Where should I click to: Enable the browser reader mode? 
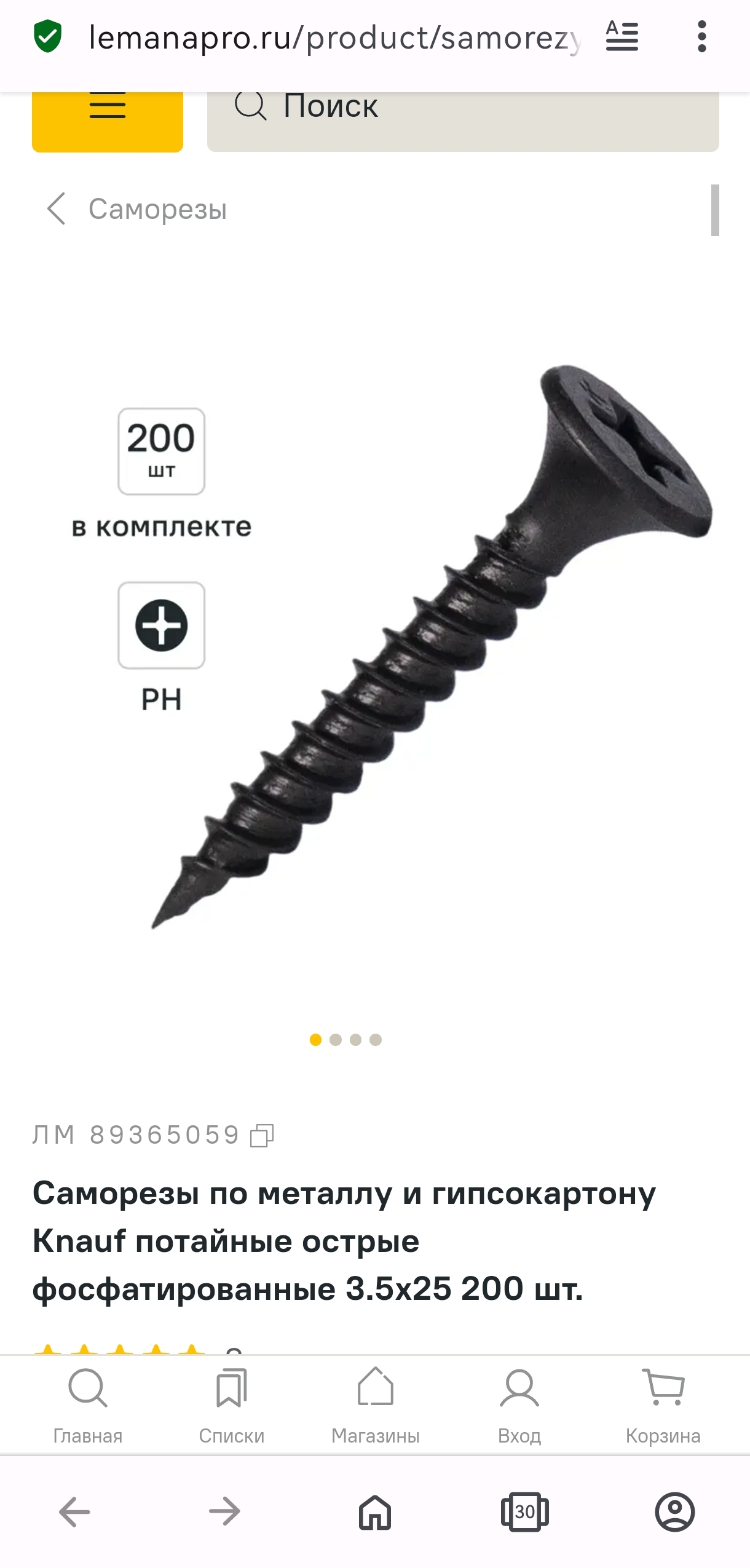click(622, 37)
